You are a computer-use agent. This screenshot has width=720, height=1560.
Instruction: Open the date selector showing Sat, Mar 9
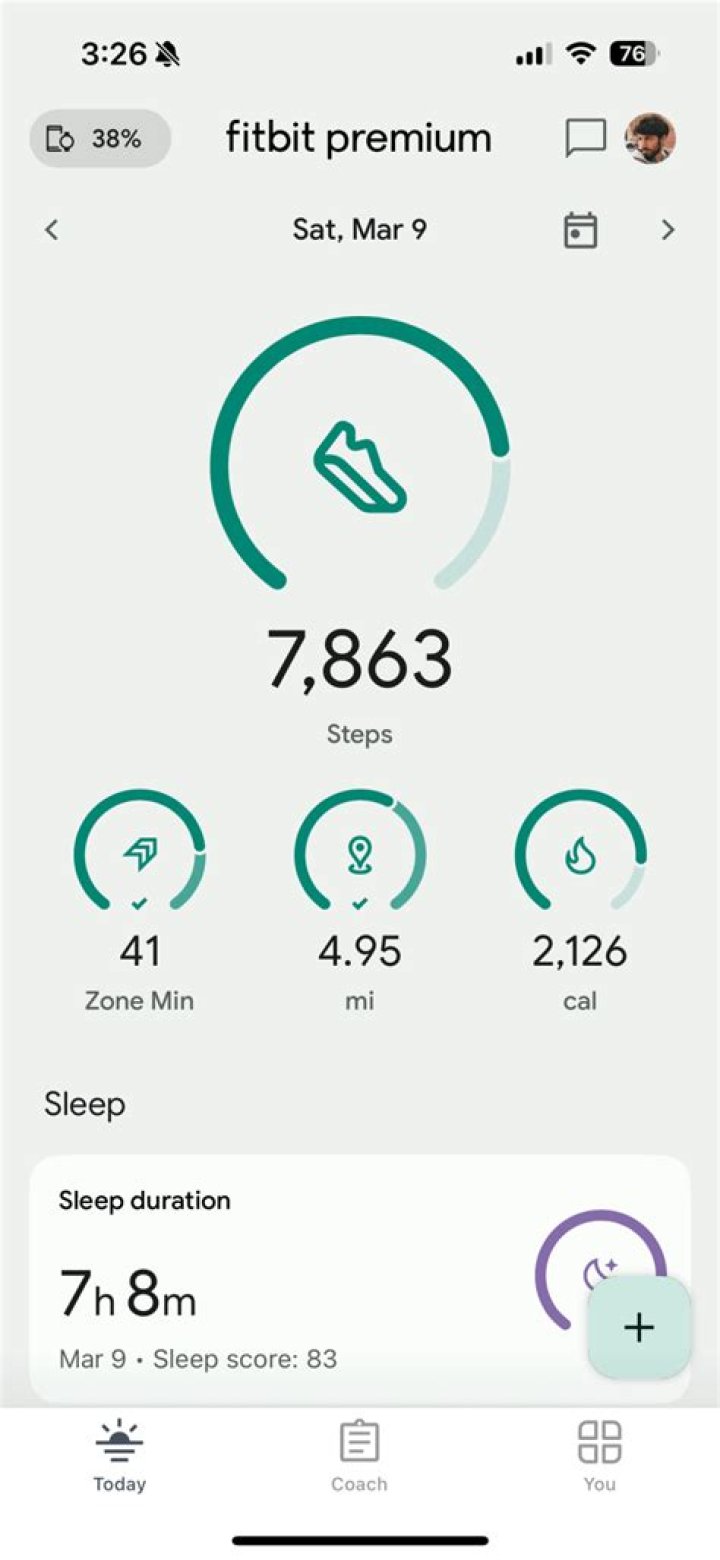click(x=362, y=229)
